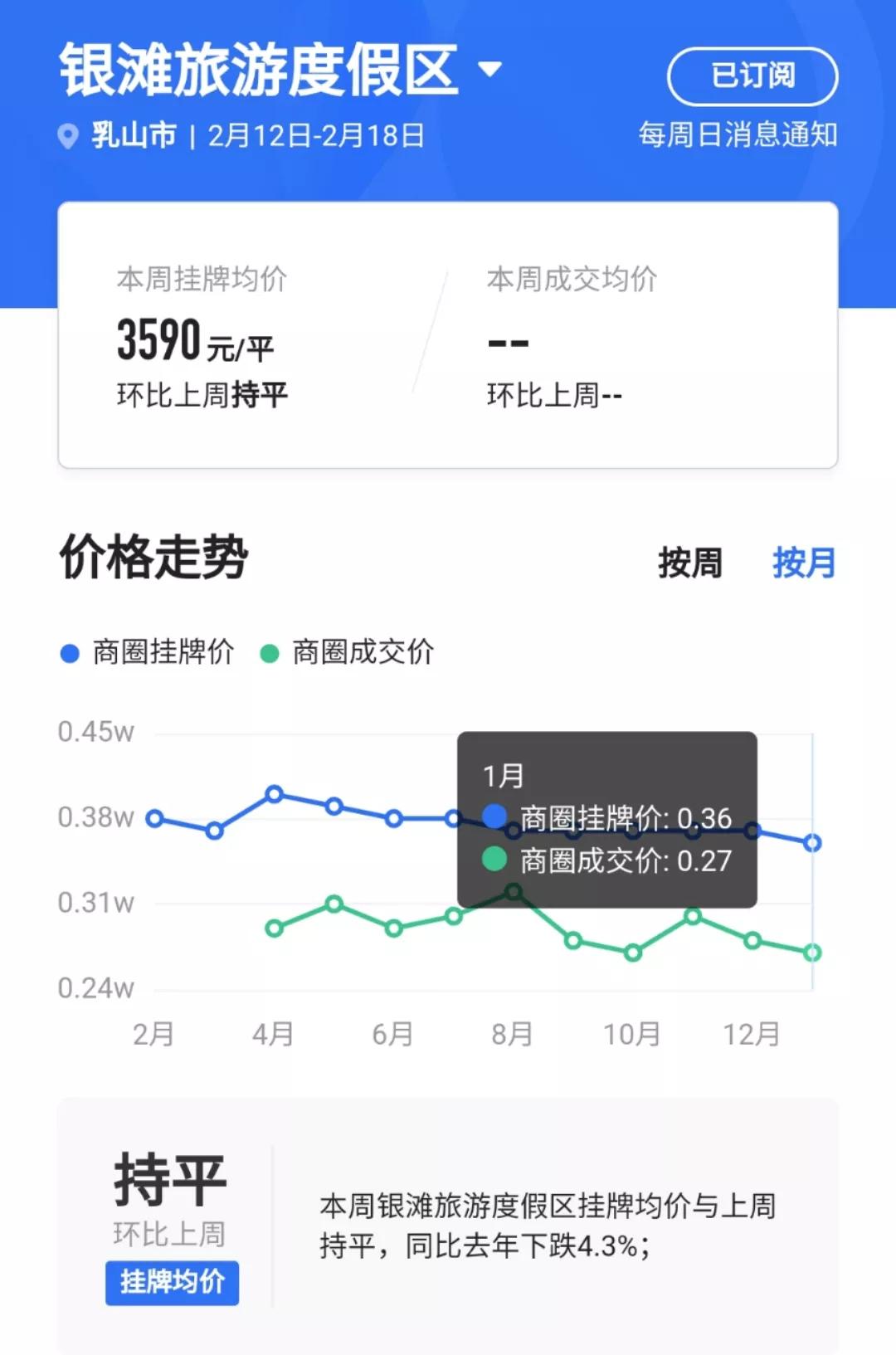Screen dimensions: 896x1355
Task: Expand the district dropdown next to the title
Action: click(x=489, y=71)
